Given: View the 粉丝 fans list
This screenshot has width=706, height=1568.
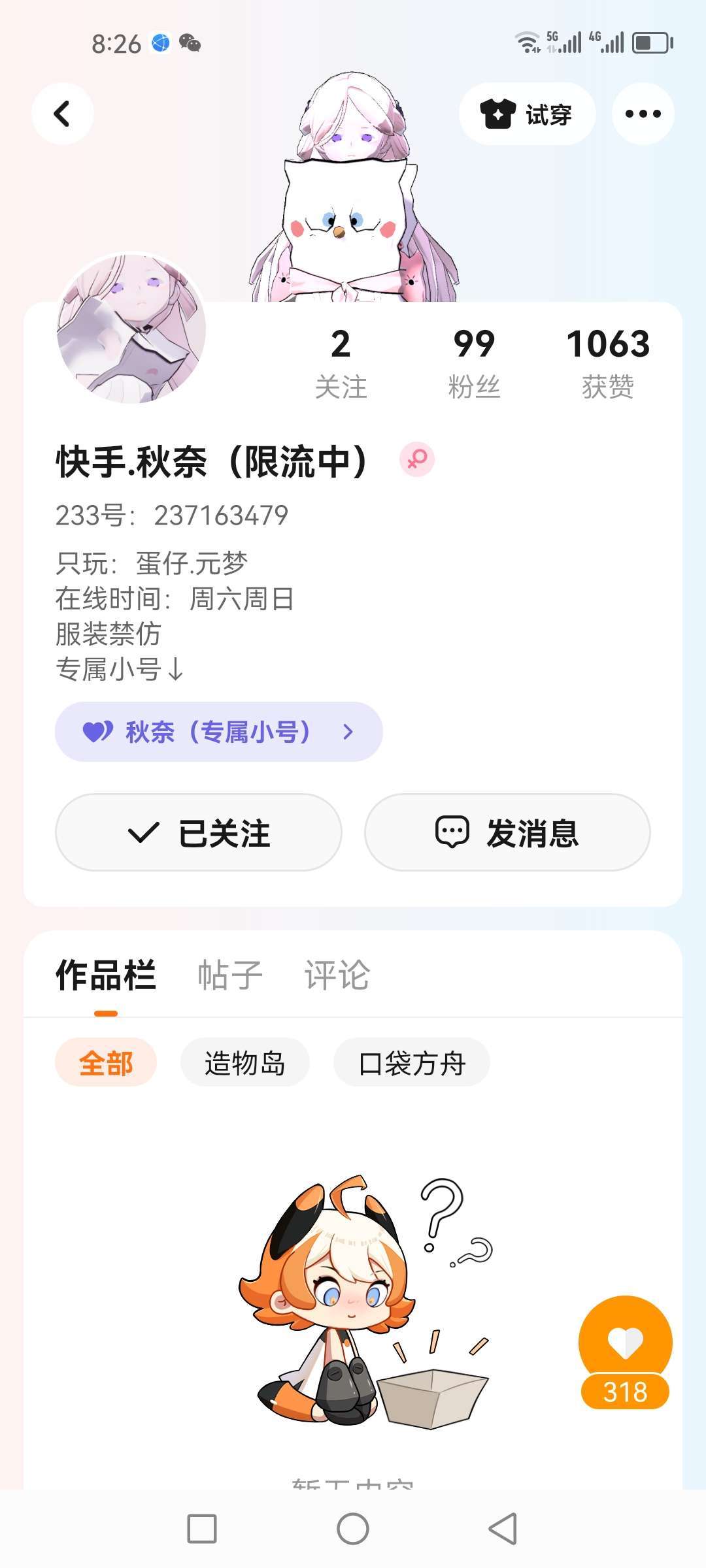Looking at the screenshot, I should coord(474,363).
